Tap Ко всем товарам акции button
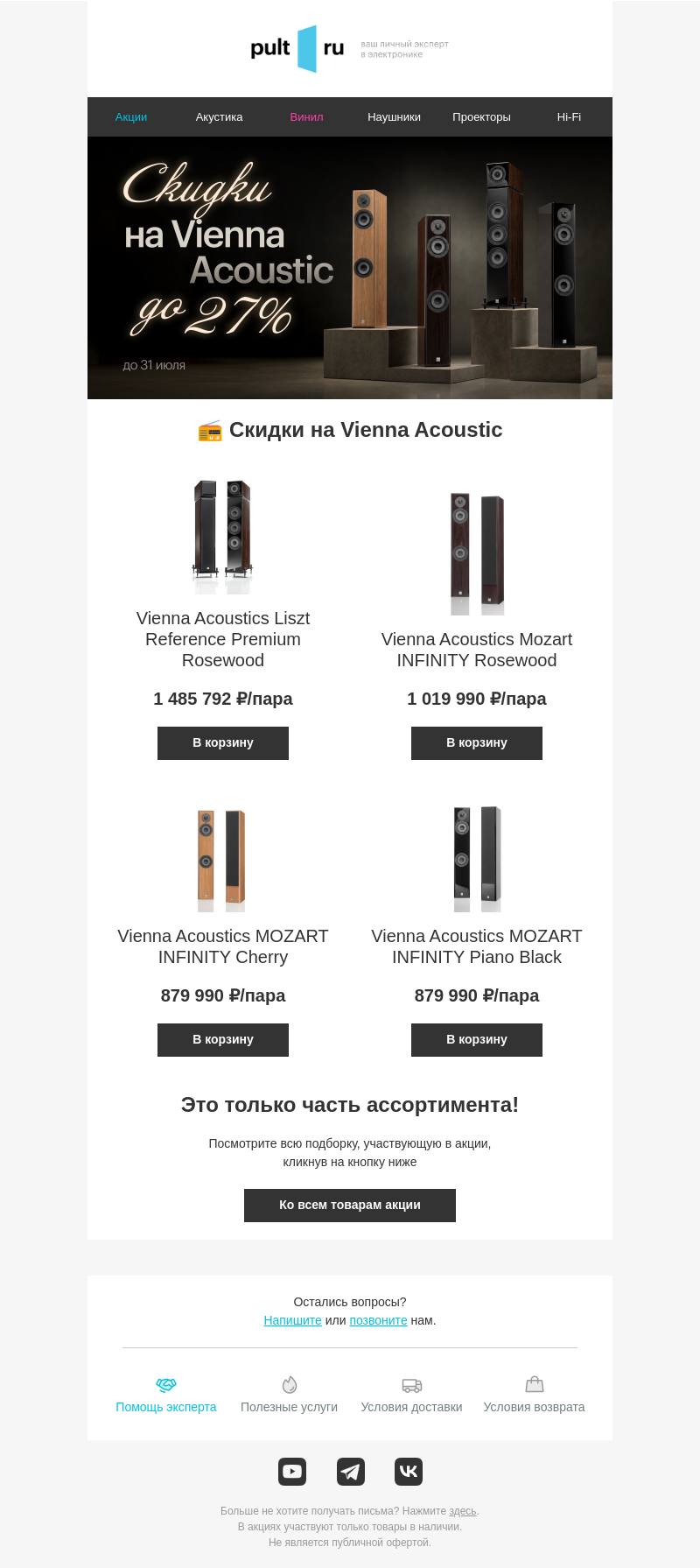 pyautogui.click(x=350, y=1205)
